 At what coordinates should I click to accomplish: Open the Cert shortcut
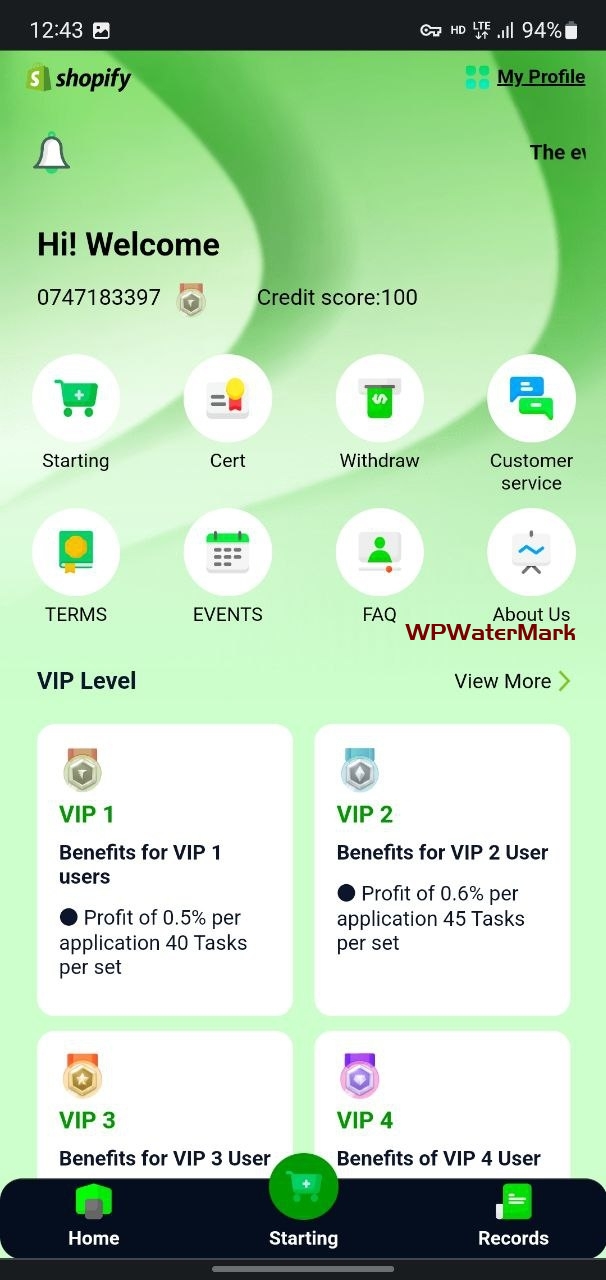(228, 399)
